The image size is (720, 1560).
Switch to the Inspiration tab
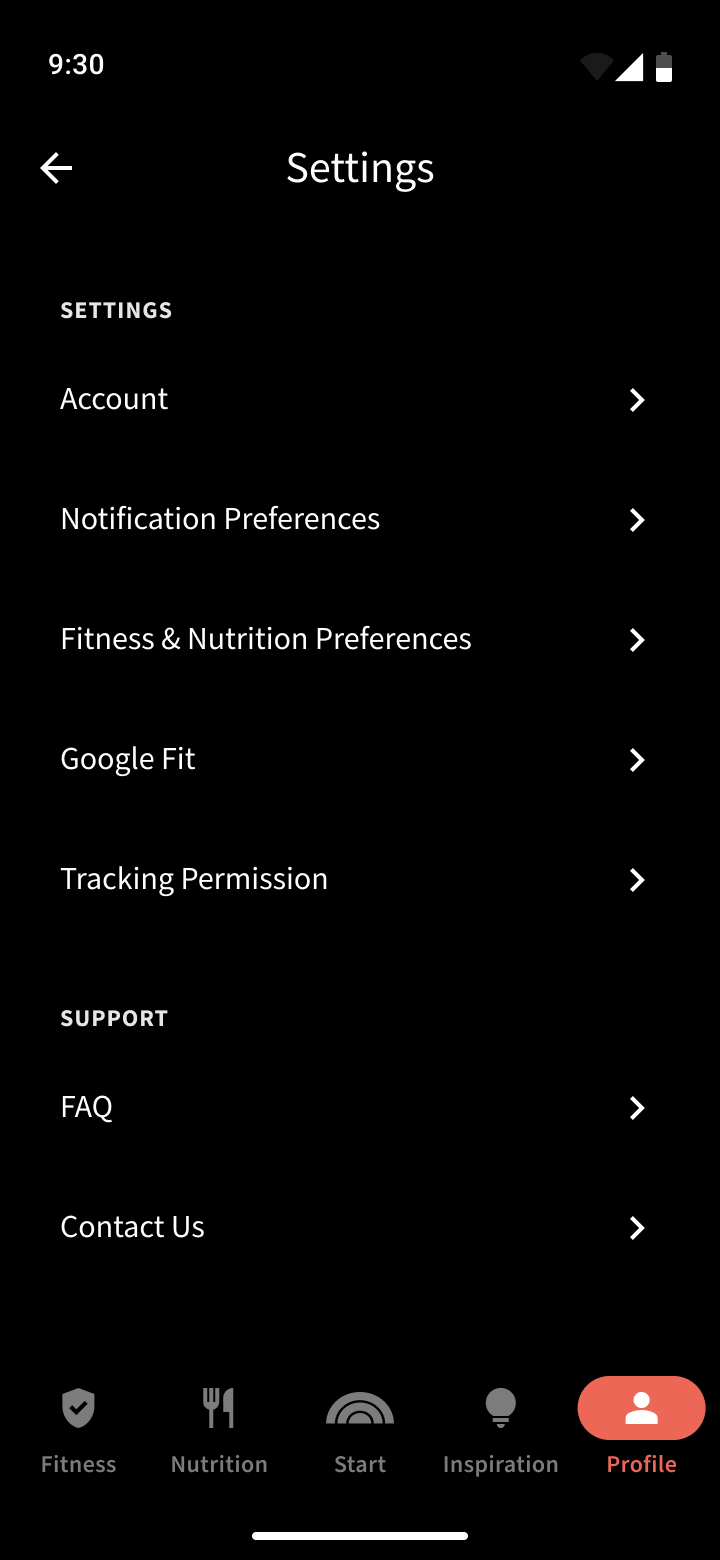(500, 1430)
